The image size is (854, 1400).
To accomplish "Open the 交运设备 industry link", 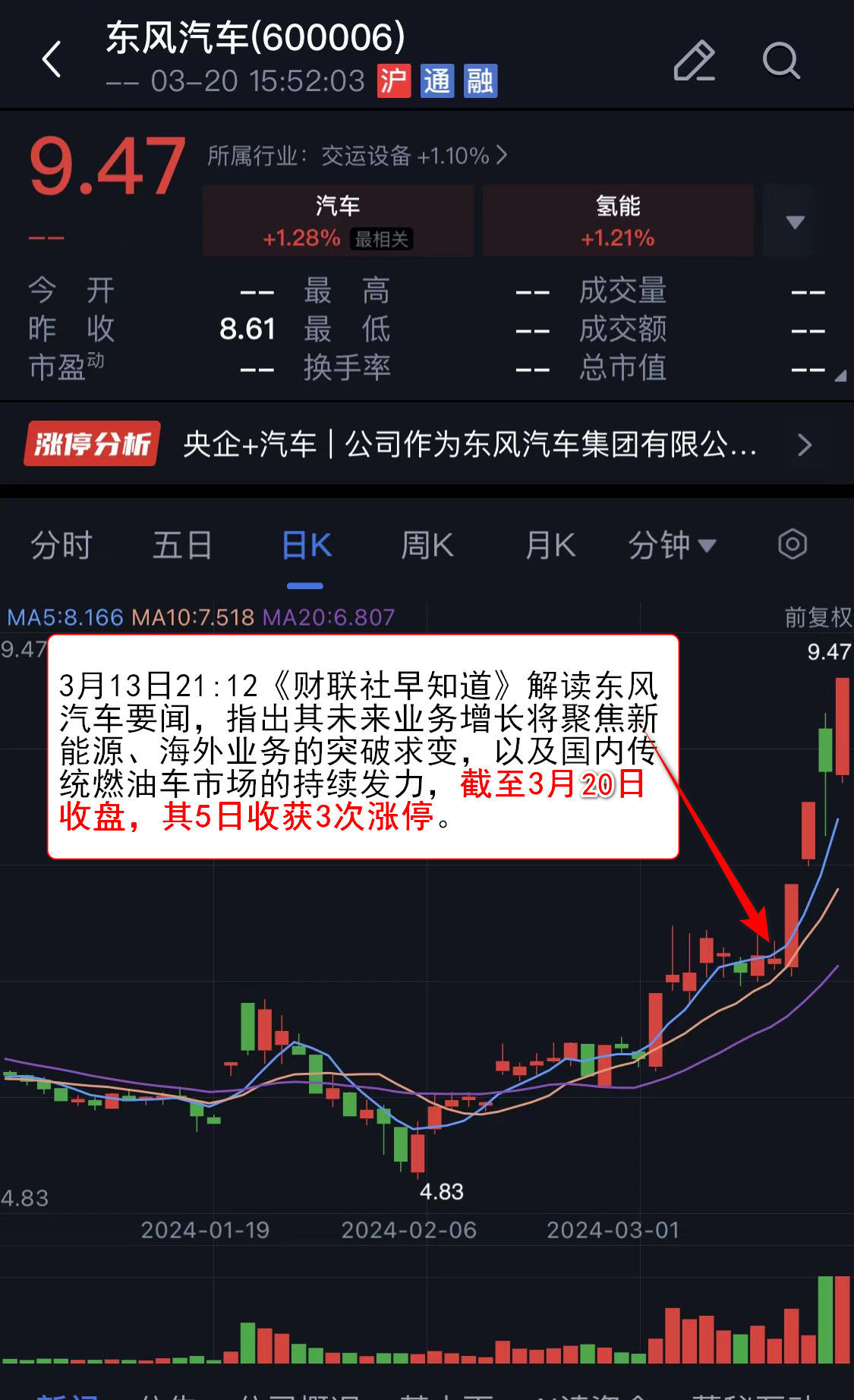I will pyautogui.click(x=357, y=156).
